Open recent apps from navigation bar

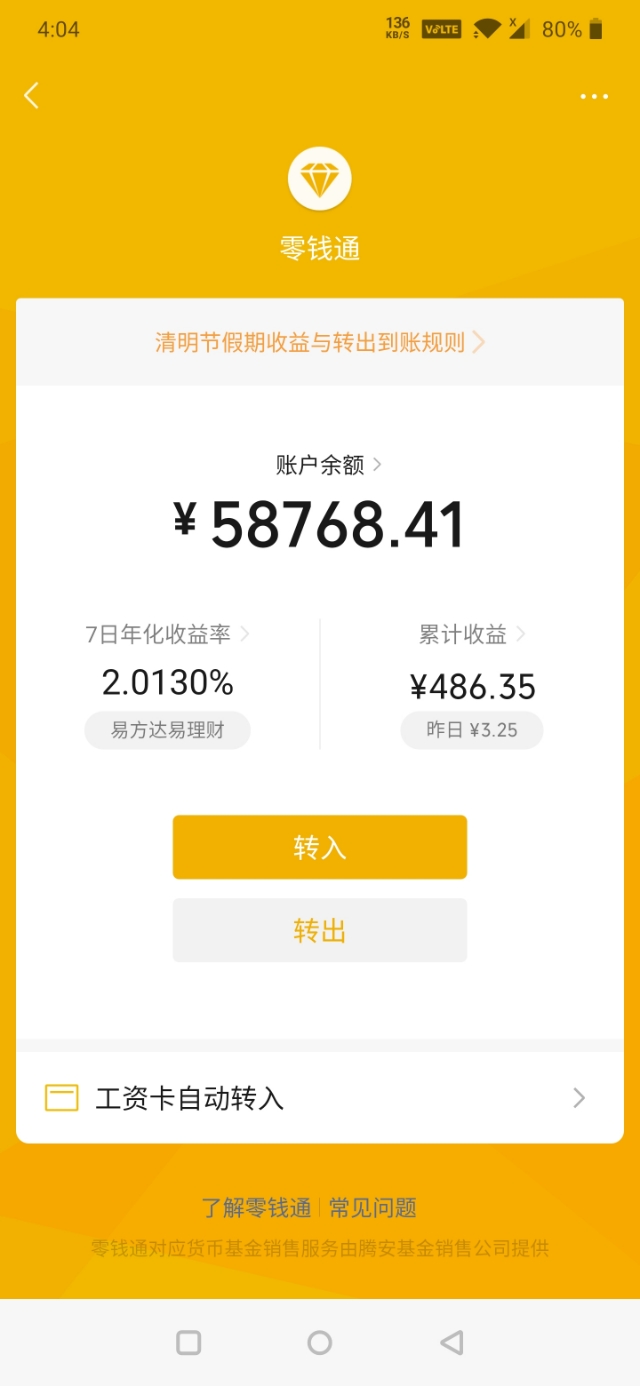tap(188, 1343)
